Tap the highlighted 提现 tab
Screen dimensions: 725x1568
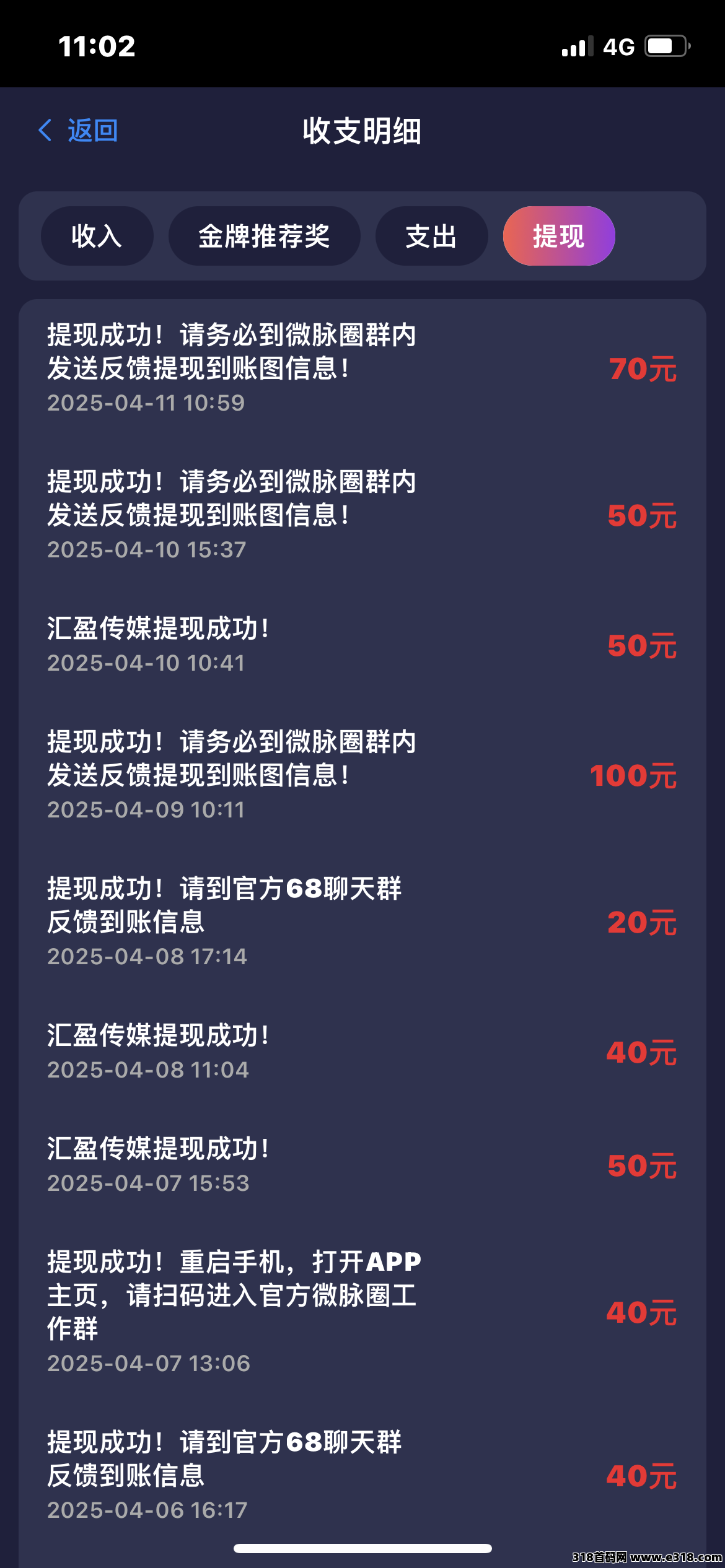pos(559,236)
